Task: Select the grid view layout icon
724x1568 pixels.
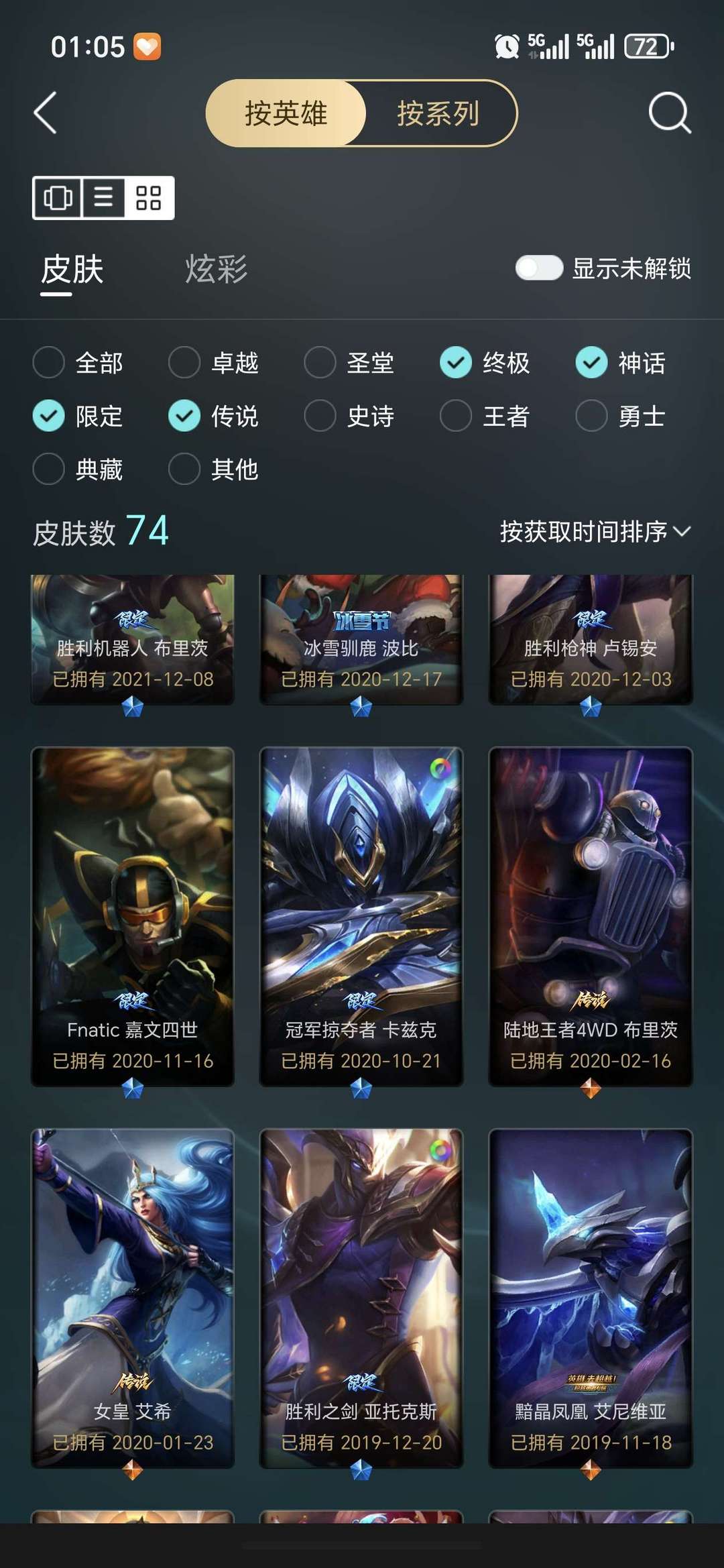Action: (x=148, y=198)
